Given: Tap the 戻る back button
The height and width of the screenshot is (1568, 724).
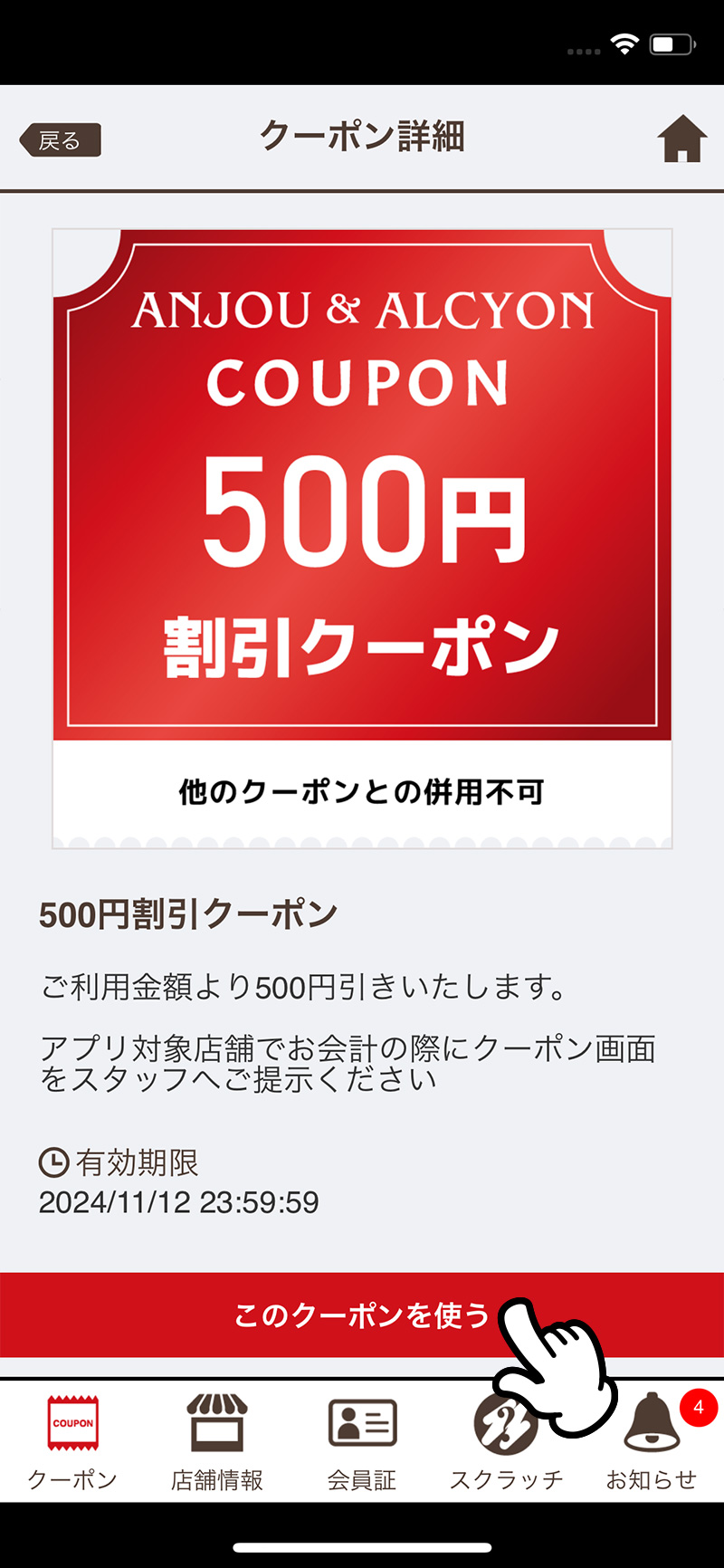Looking at the screenshot, I should (x=60, y=140).
